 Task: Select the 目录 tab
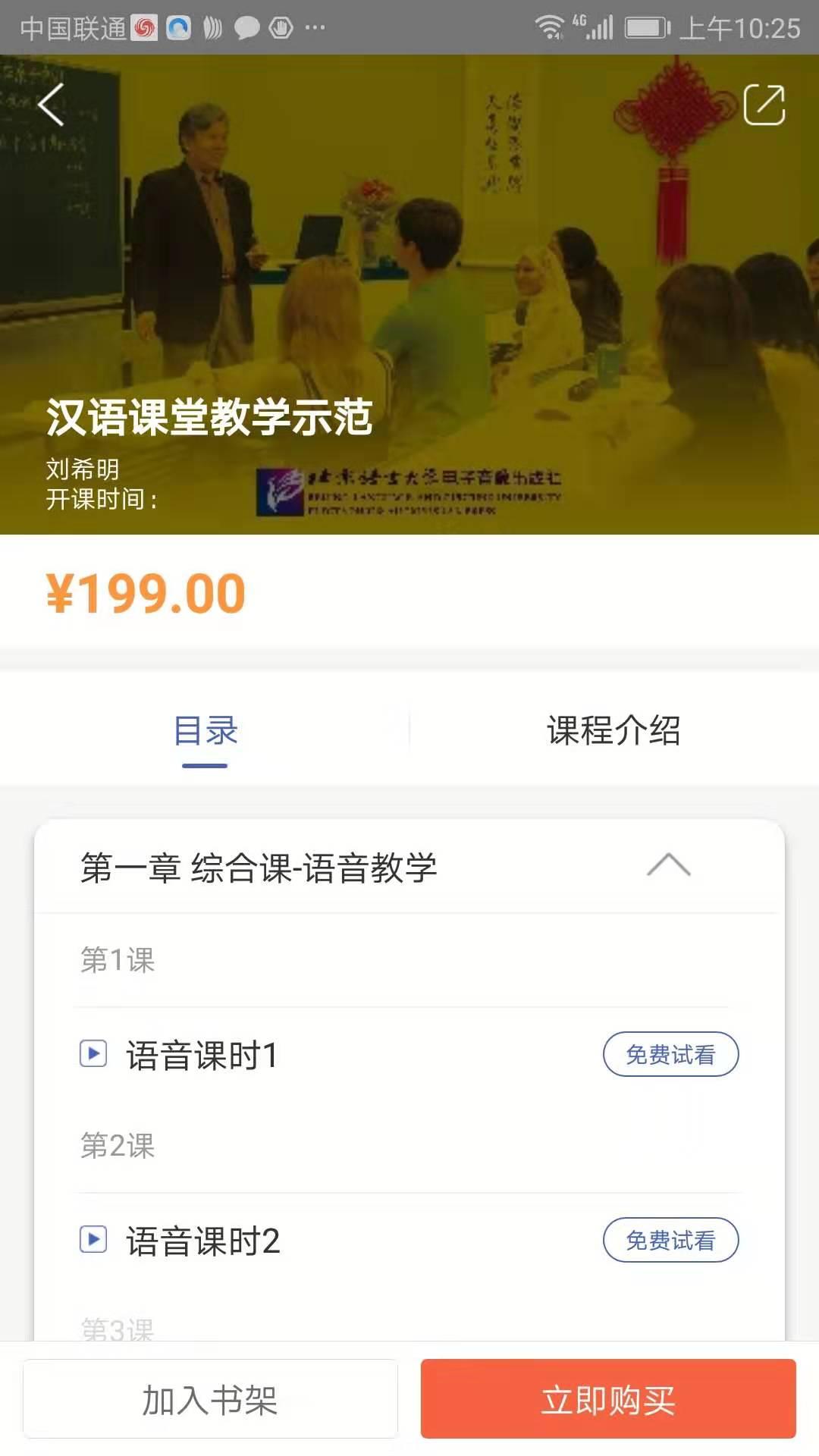click(206, 730)
